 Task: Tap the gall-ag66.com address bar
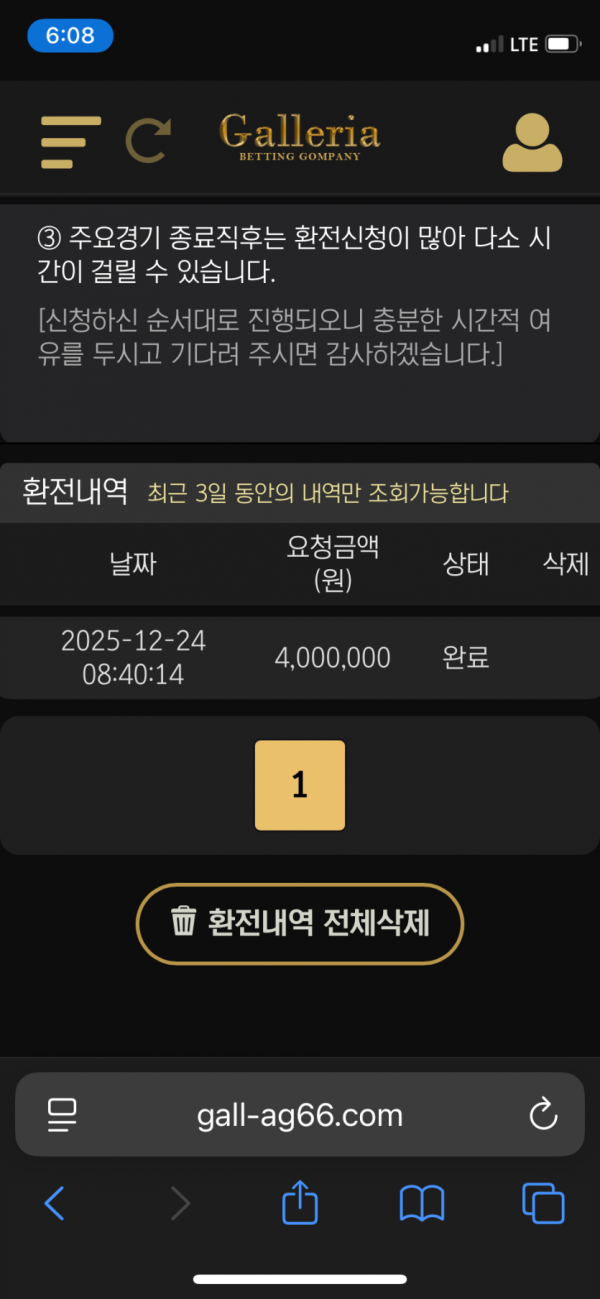[300, 1115]
